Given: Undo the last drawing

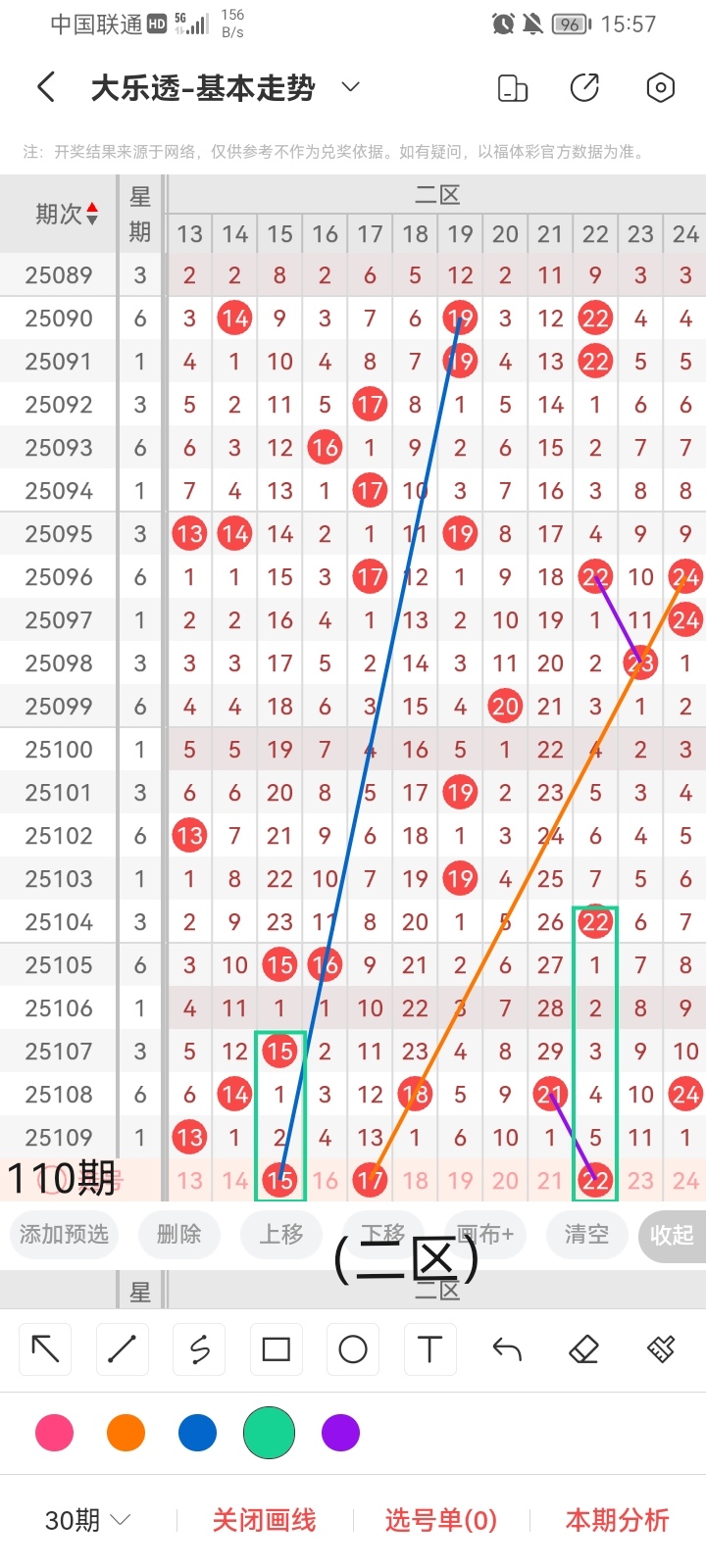Looking at the screenshot, I should tap(507, 1349).
